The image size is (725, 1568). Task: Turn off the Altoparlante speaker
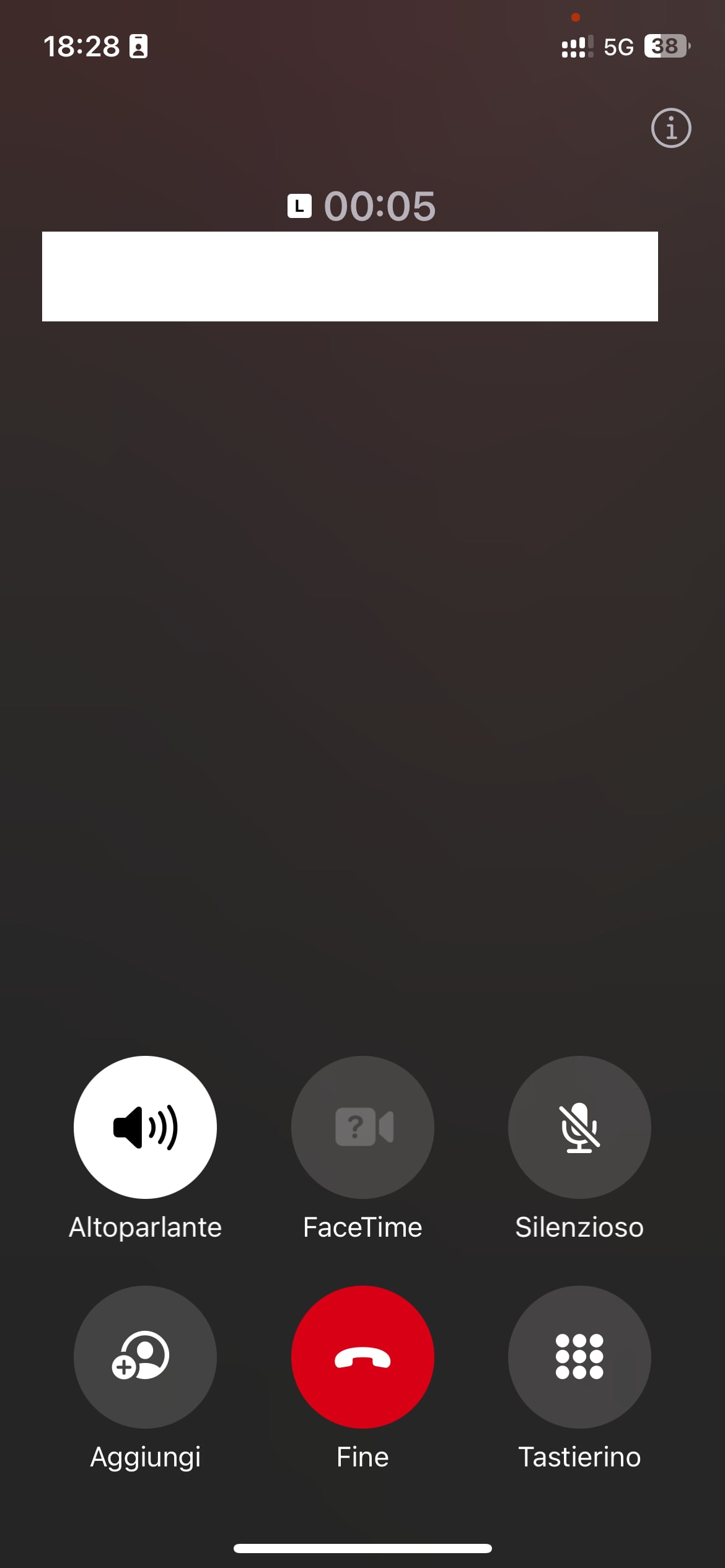145,1126
